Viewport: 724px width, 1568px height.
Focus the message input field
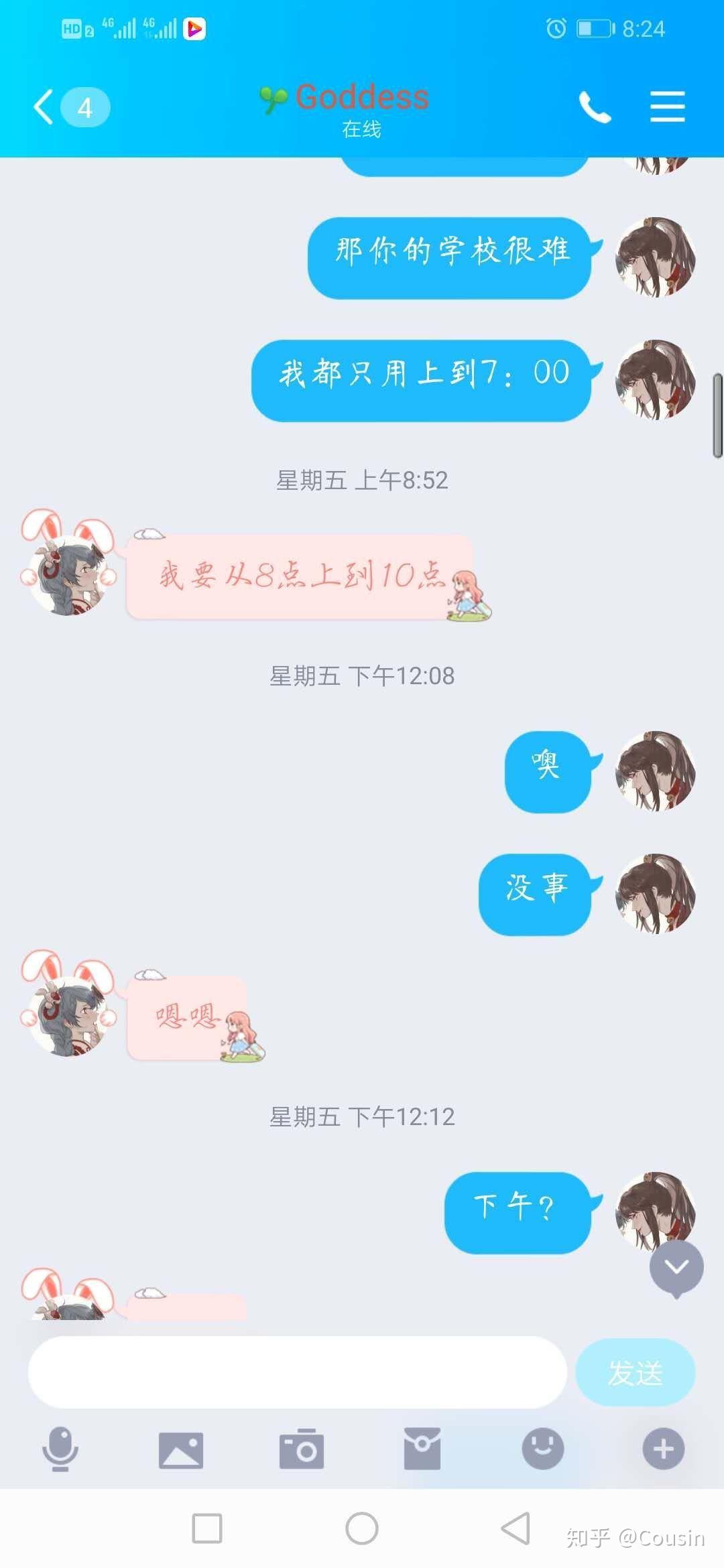click(297, 1372)
